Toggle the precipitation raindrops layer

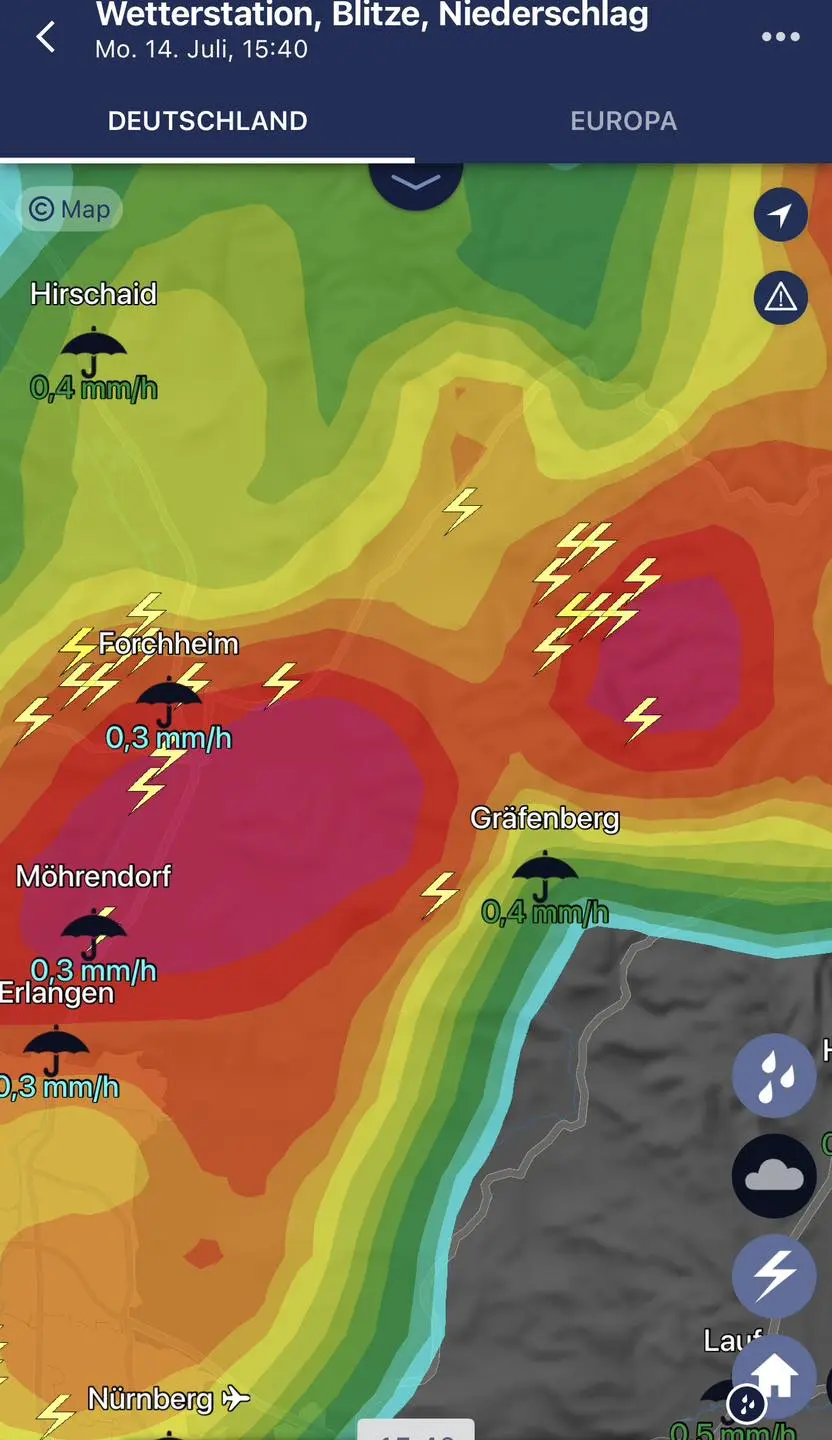[774, 1076]
